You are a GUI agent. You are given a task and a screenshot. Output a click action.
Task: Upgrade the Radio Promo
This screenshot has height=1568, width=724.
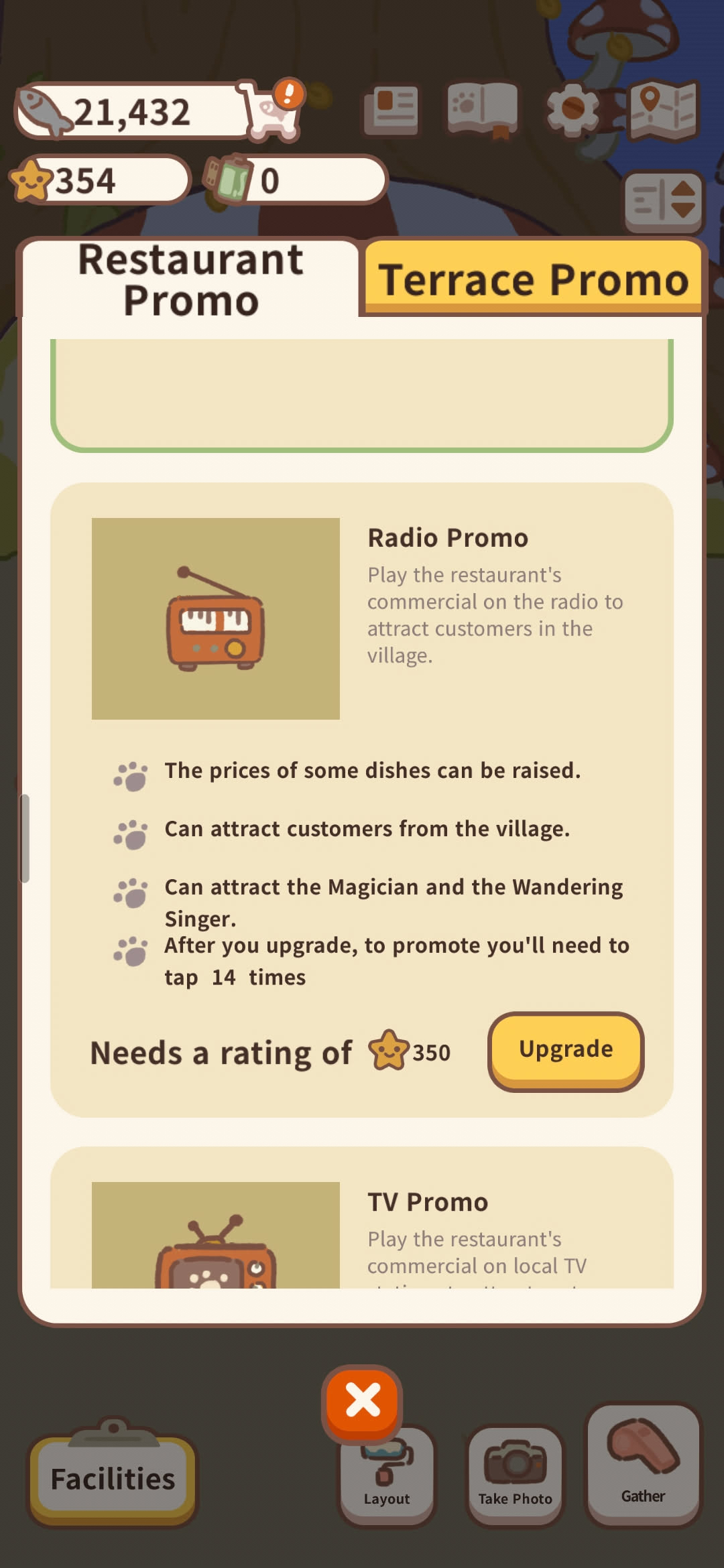[565, 1050]
